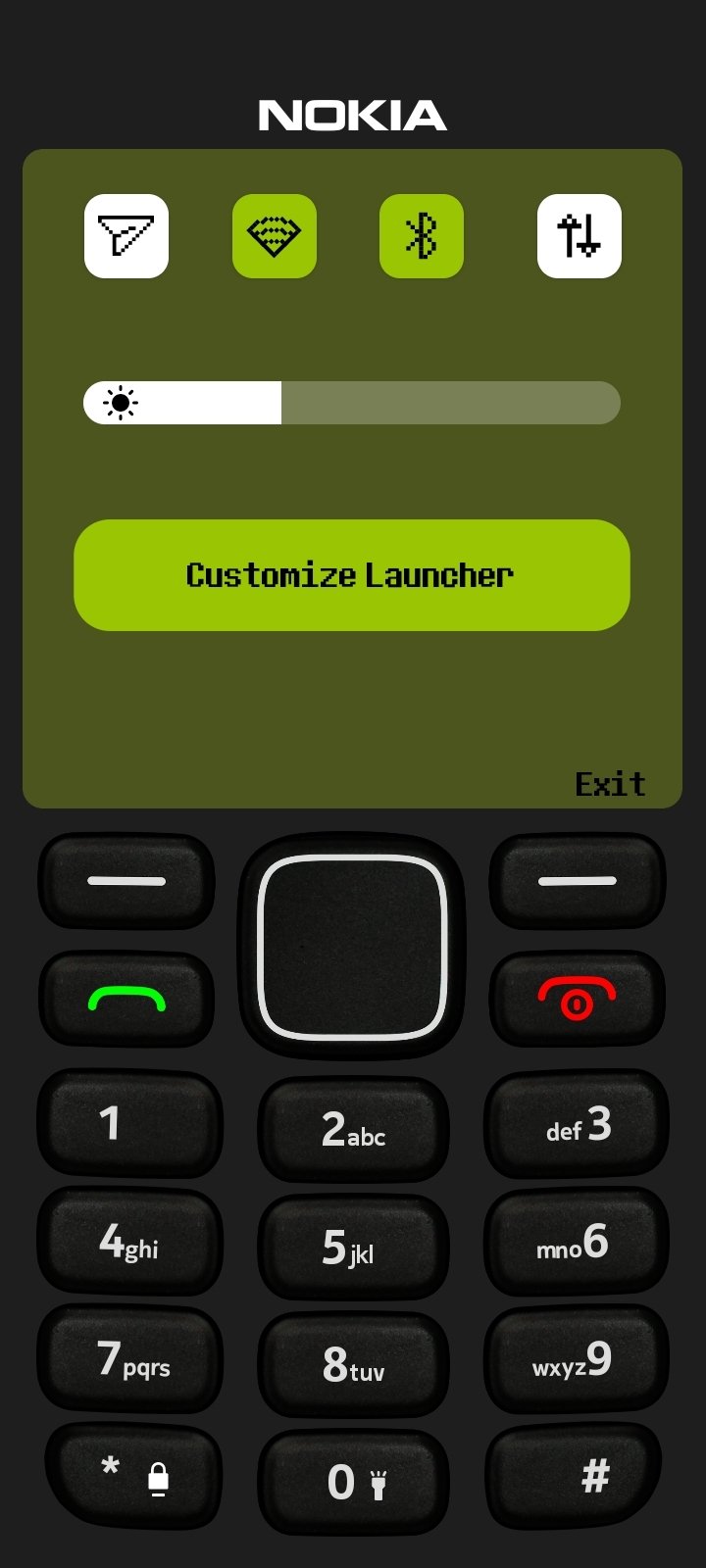Turn off the Bluetooth quick setting
The width and height of the screenshot is (706, 1568).
[x=422, y=236]
